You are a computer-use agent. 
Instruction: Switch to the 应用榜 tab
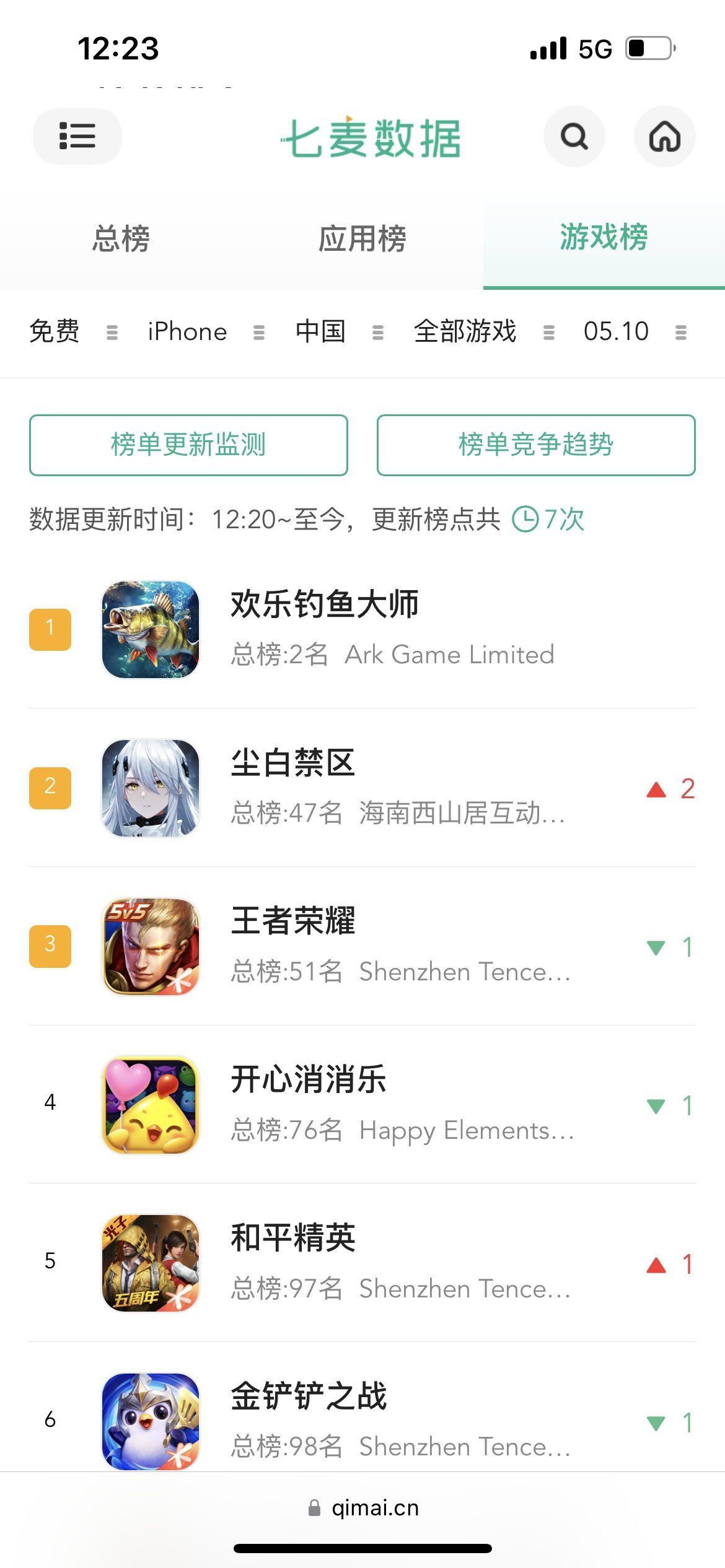(362, 239)
